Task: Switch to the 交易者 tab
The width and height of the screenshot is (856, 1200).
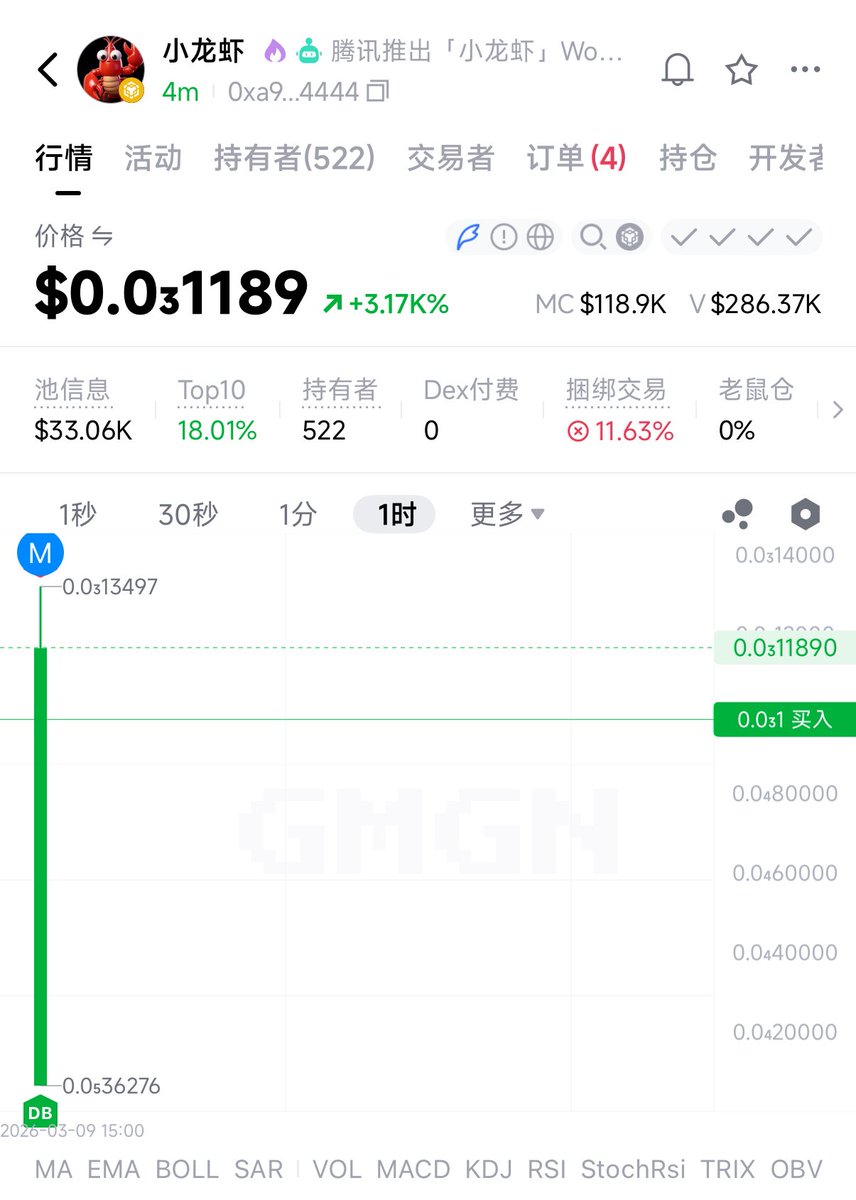Action: click(x=450, y=158)
